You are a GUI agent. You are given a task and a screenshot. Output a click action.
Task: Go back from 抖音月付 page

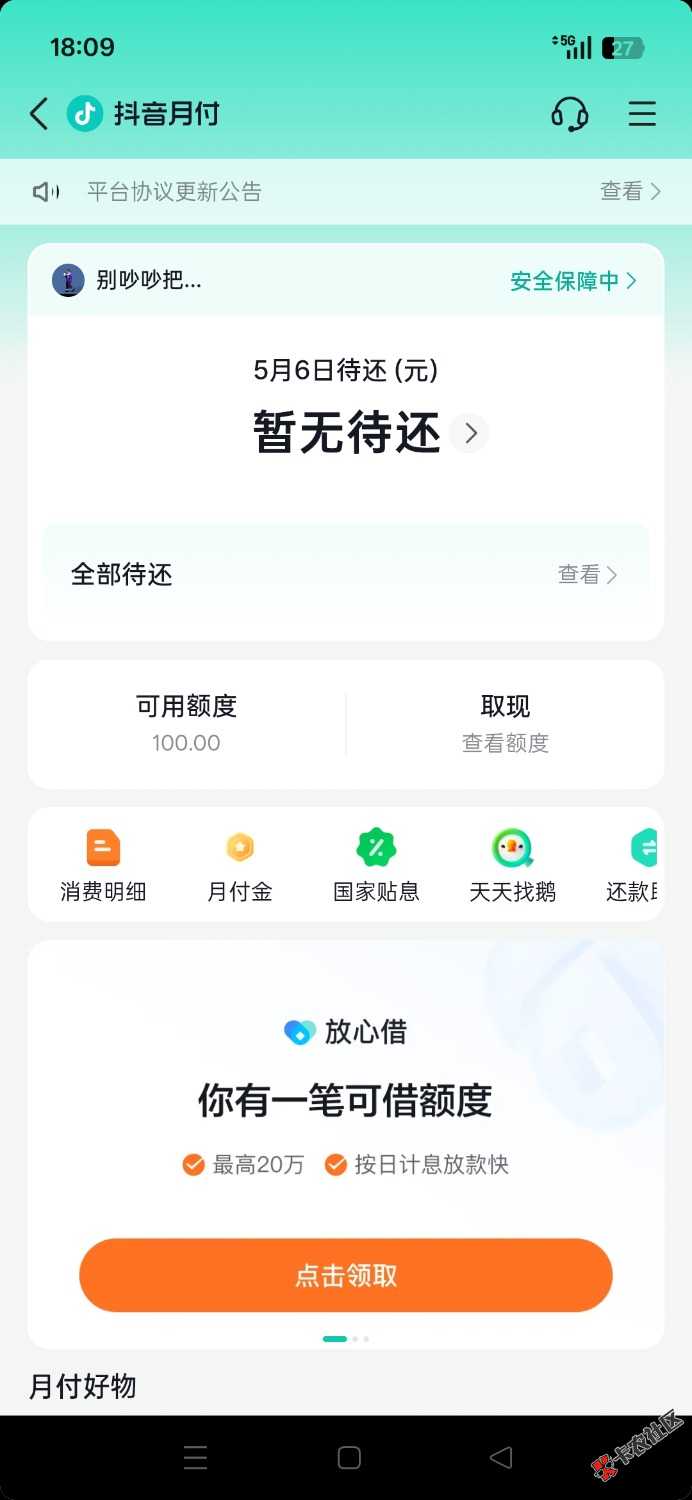[39, 114]
